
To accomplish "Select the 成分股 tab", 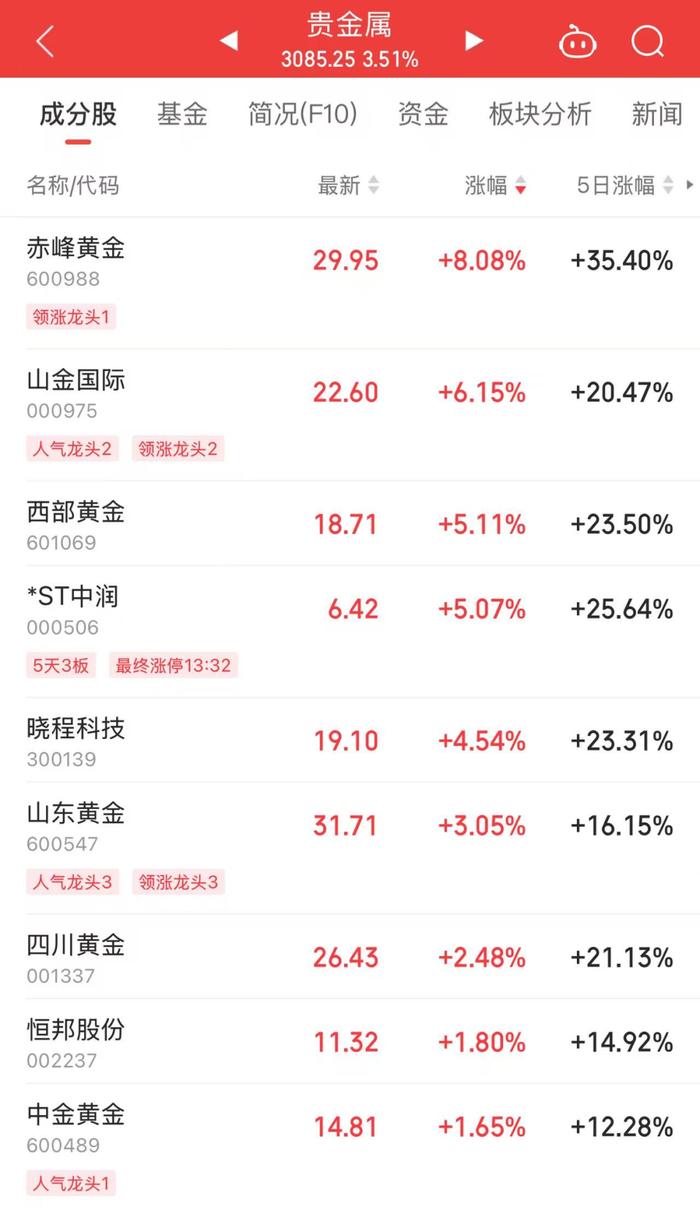I will (78, 114).
